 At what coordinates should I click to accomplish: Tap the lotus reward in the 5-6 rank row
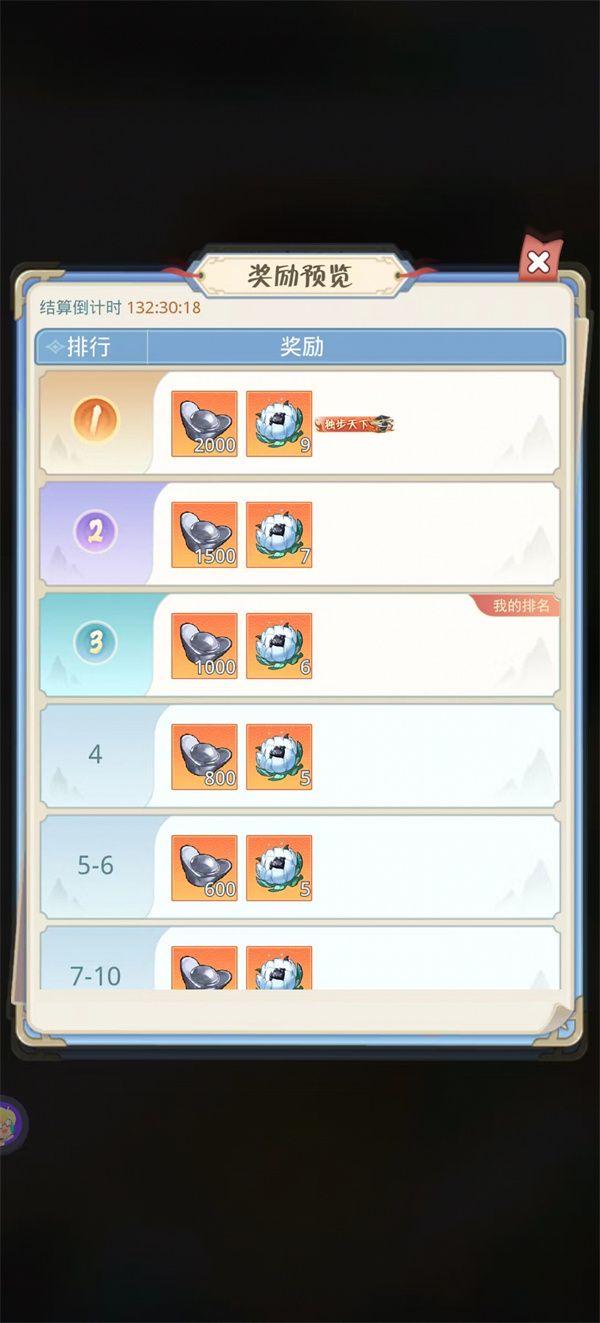279,868
